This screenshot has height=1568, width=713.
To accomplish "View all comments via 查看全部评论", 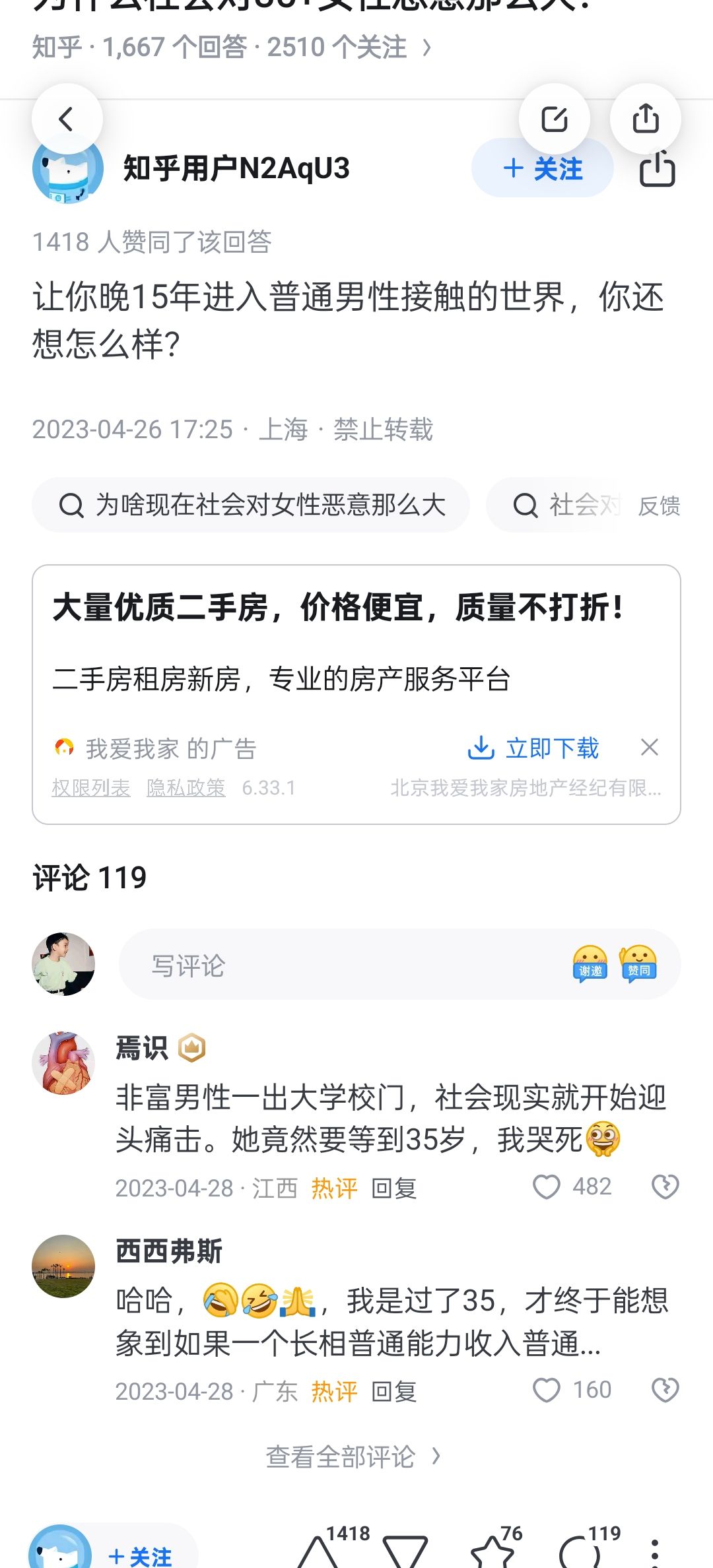I will pos(354,1456).
